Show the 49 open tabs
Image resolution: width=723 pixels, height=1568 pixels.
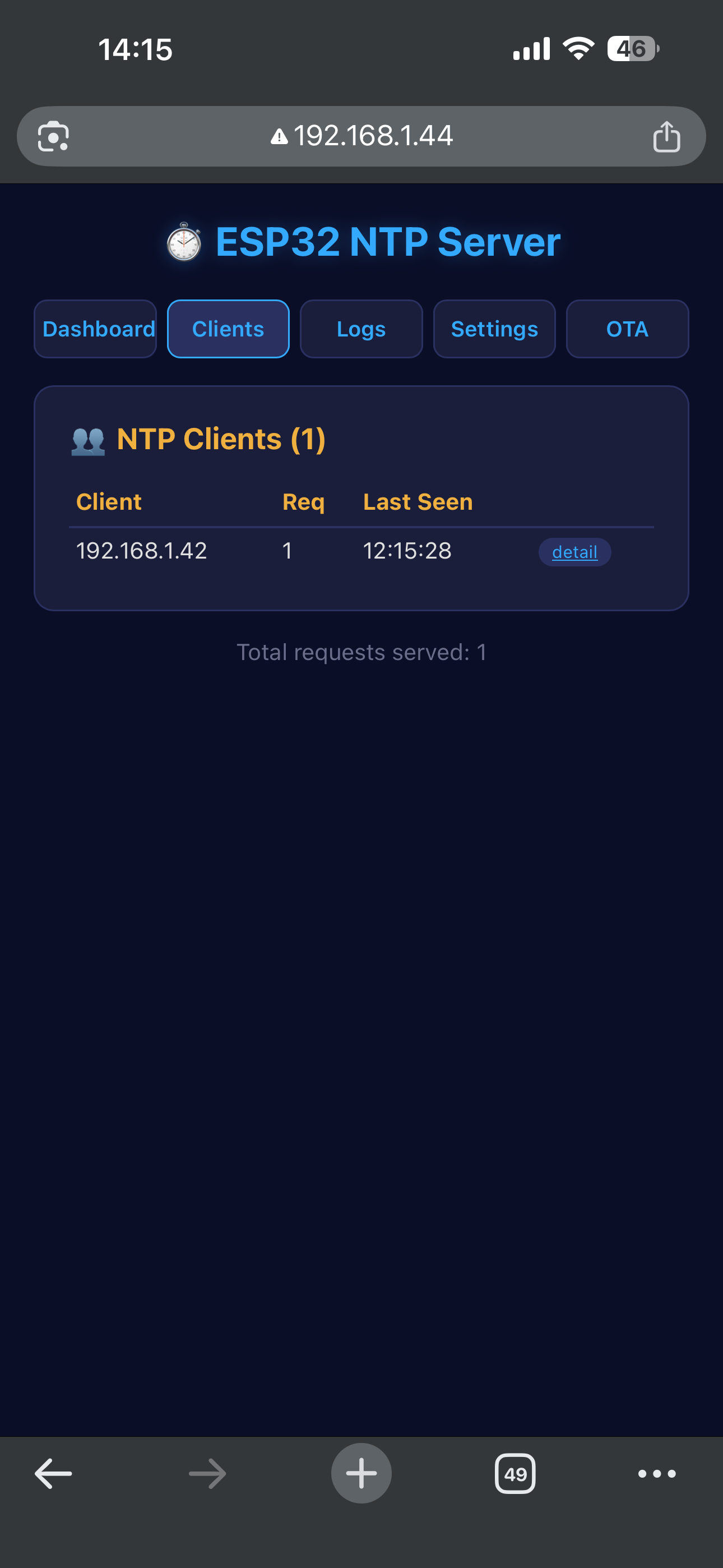pos(515,1474)
